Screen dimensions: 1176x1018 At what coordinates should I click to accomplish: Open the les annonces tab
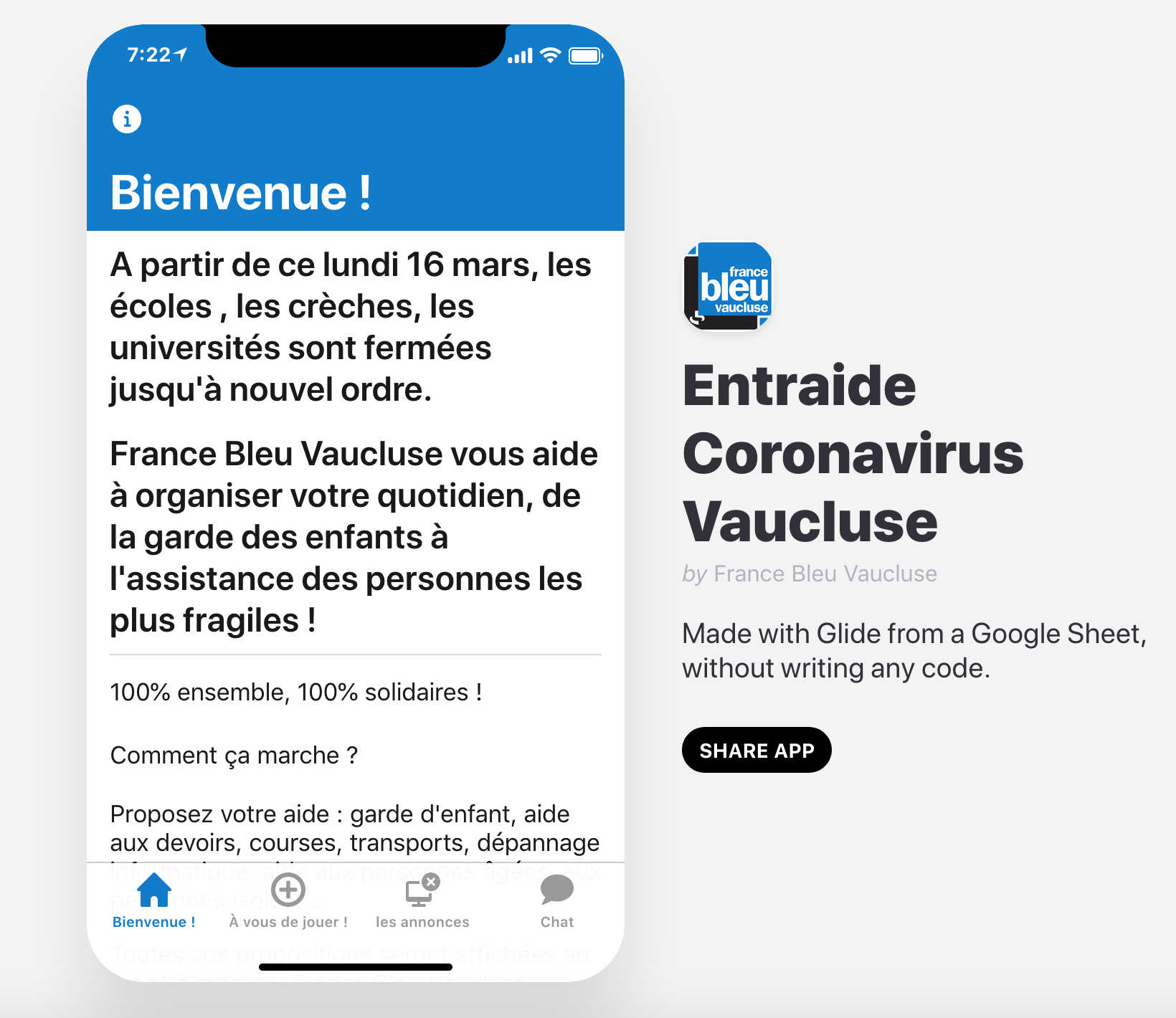pyautogui.click(x=422, y=900)
